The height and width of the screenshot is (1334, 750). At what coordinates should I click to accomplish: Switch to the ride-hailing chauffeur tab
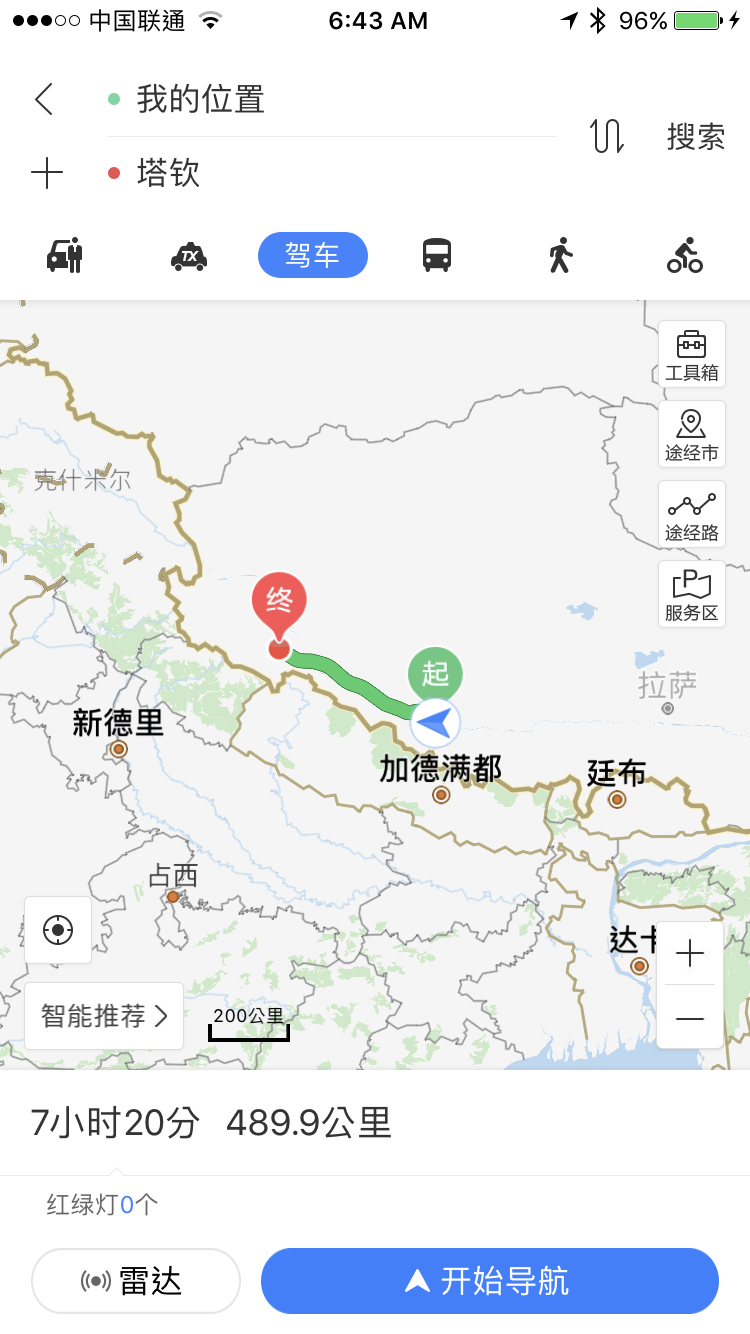pyautogui.click(x=65, y=256)
